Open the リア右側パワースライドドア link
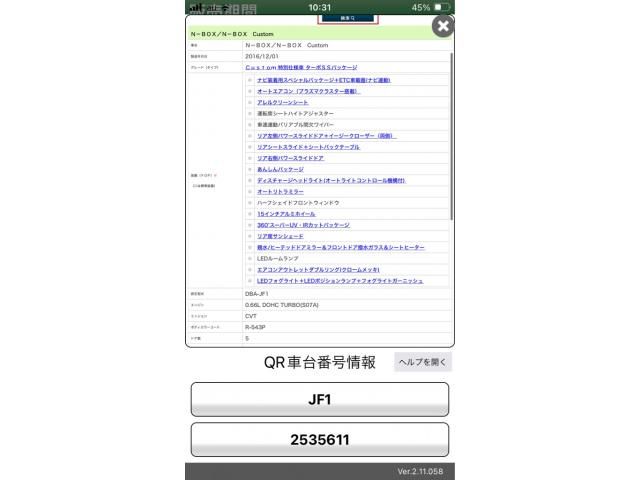Screen dimensions: 640x480 pos(290,158)
